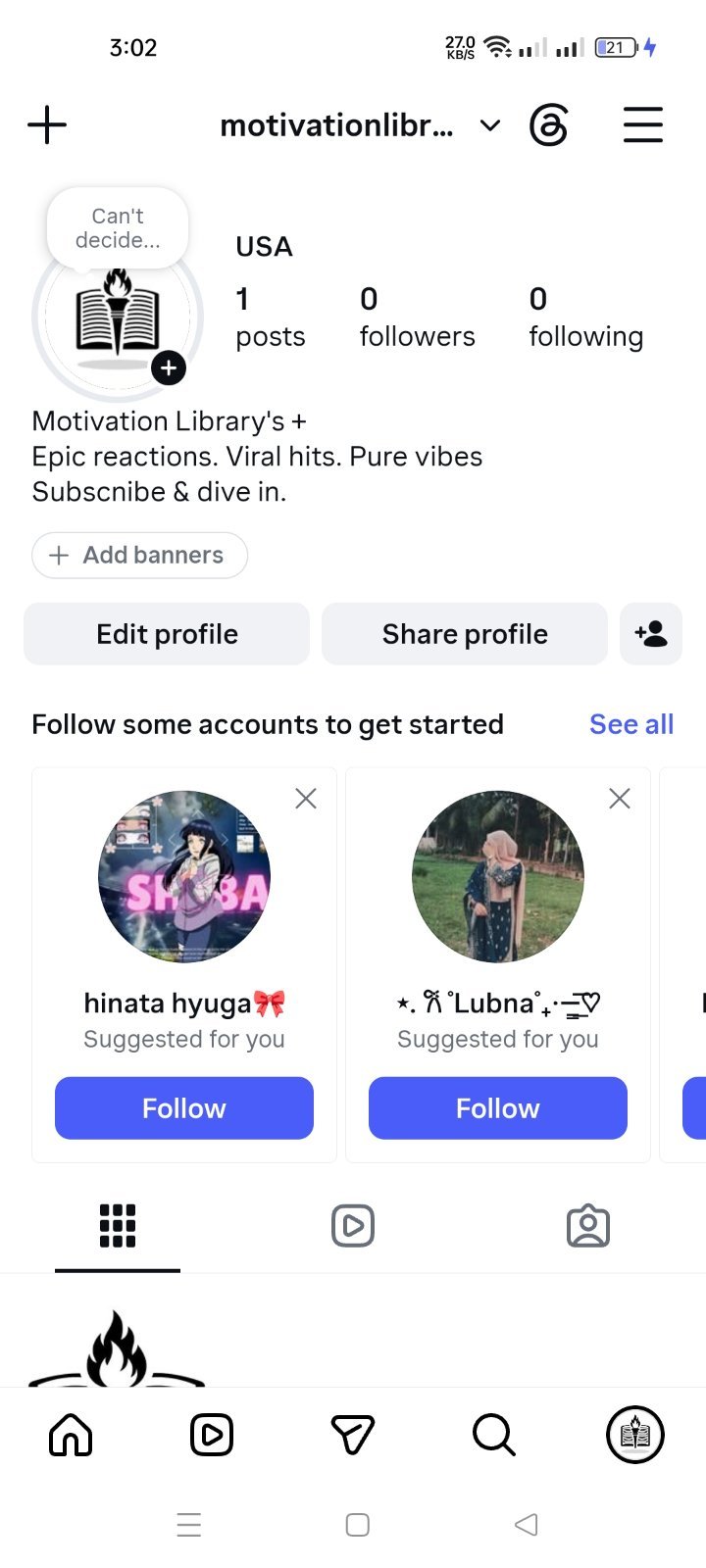Viewport: 706px width, 1568px height.
Task: Open the discover people icon
Action: [651, 634]
